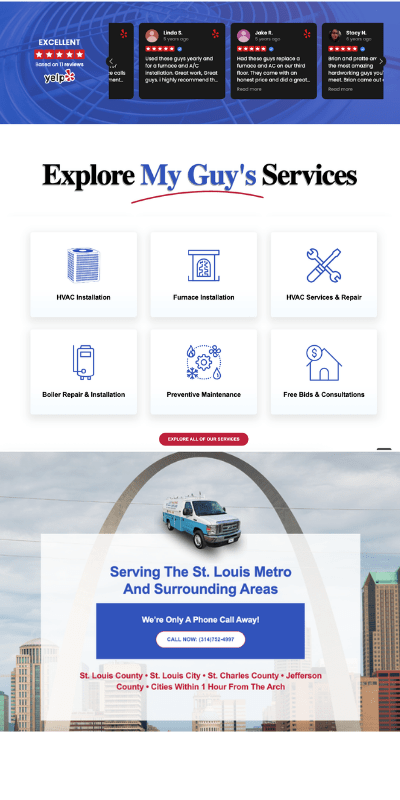This screenshot has height=800, width=400.
Task: Tap the Call Now phone button
Action: (201, 639)
